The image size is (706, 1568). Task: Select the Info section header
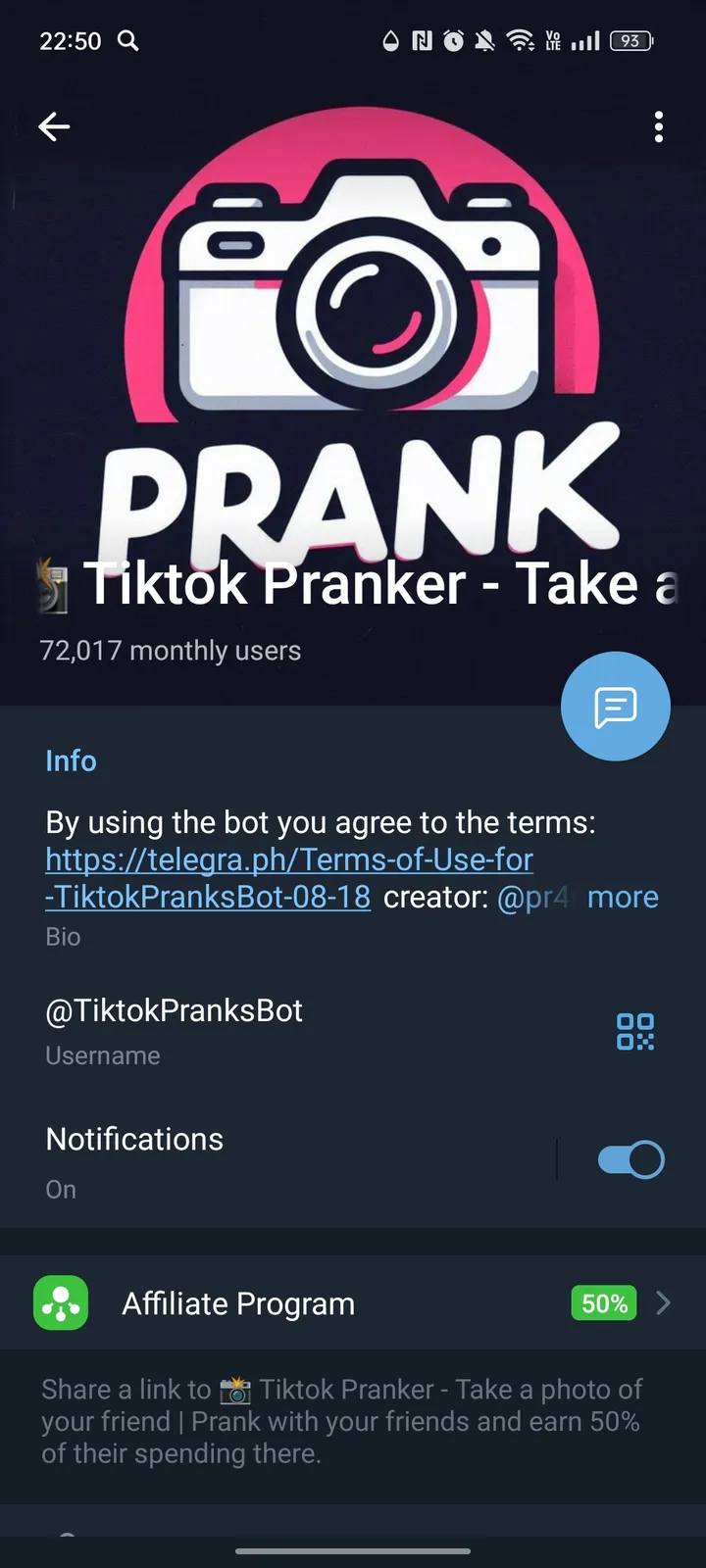coord(71,760)
